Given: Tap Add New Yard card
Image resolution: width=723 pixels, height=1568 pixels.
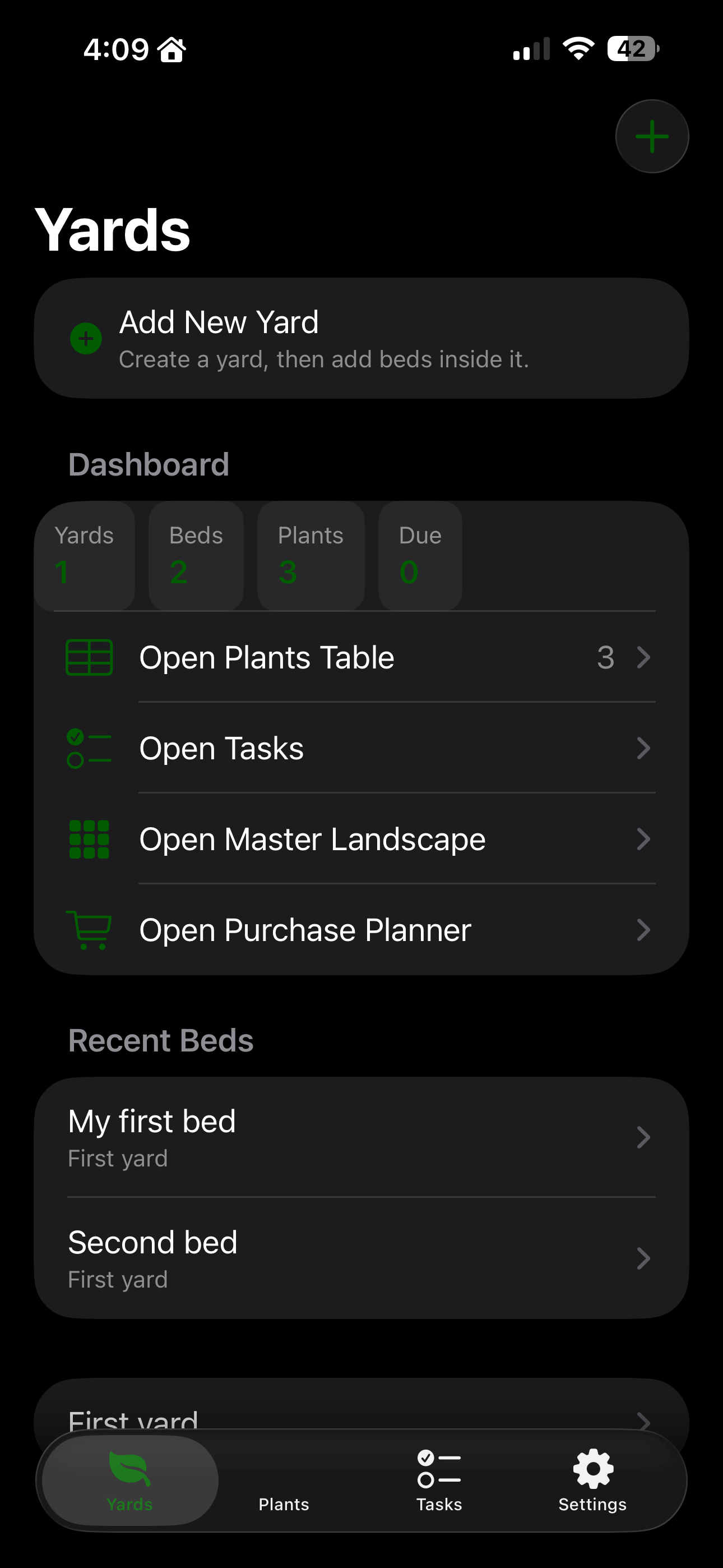Looking at the screenshot, I should (x=361, y=338).
